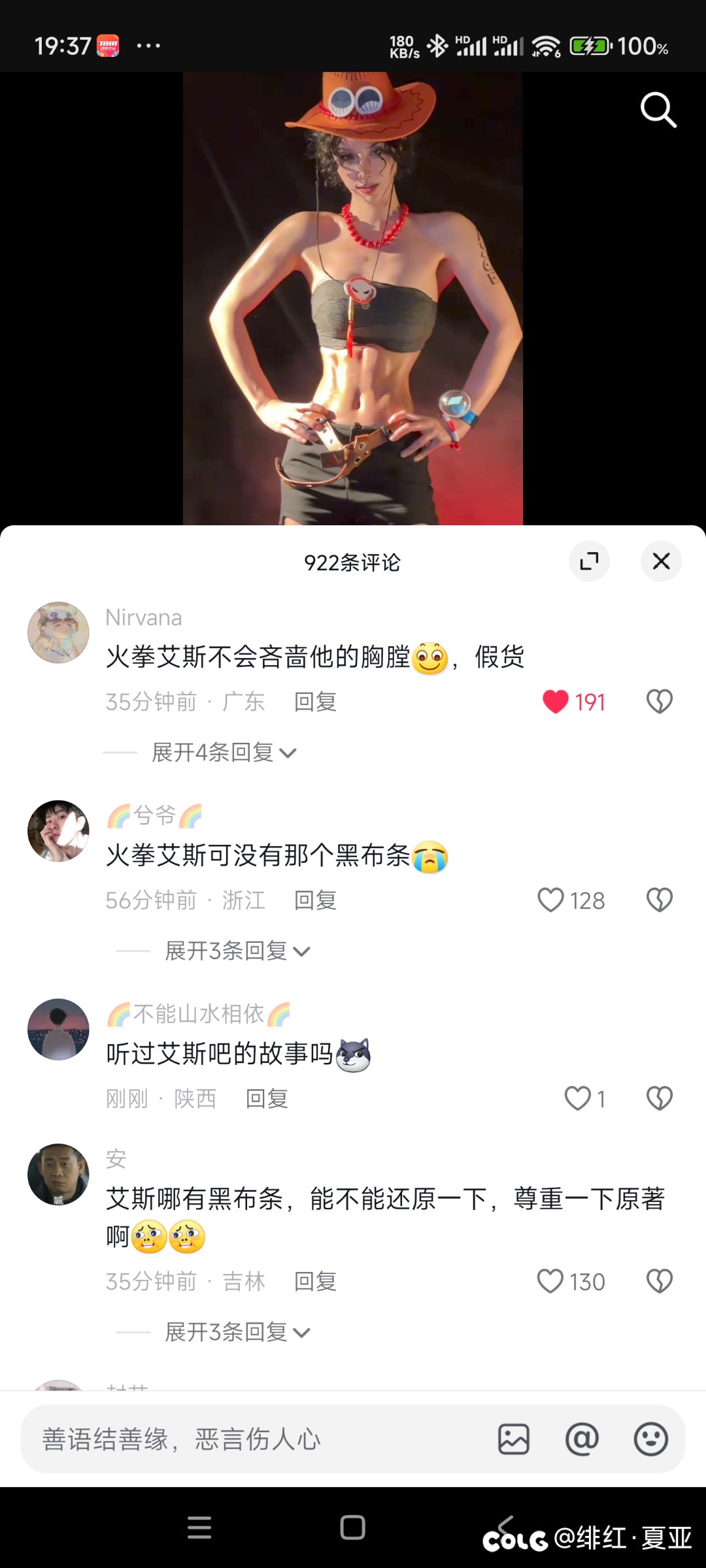The height and width of the screenshot is (1568, 706).
Task: Open search with the magnifier icon
Action: pyautogui.click(x=658, y=110)
